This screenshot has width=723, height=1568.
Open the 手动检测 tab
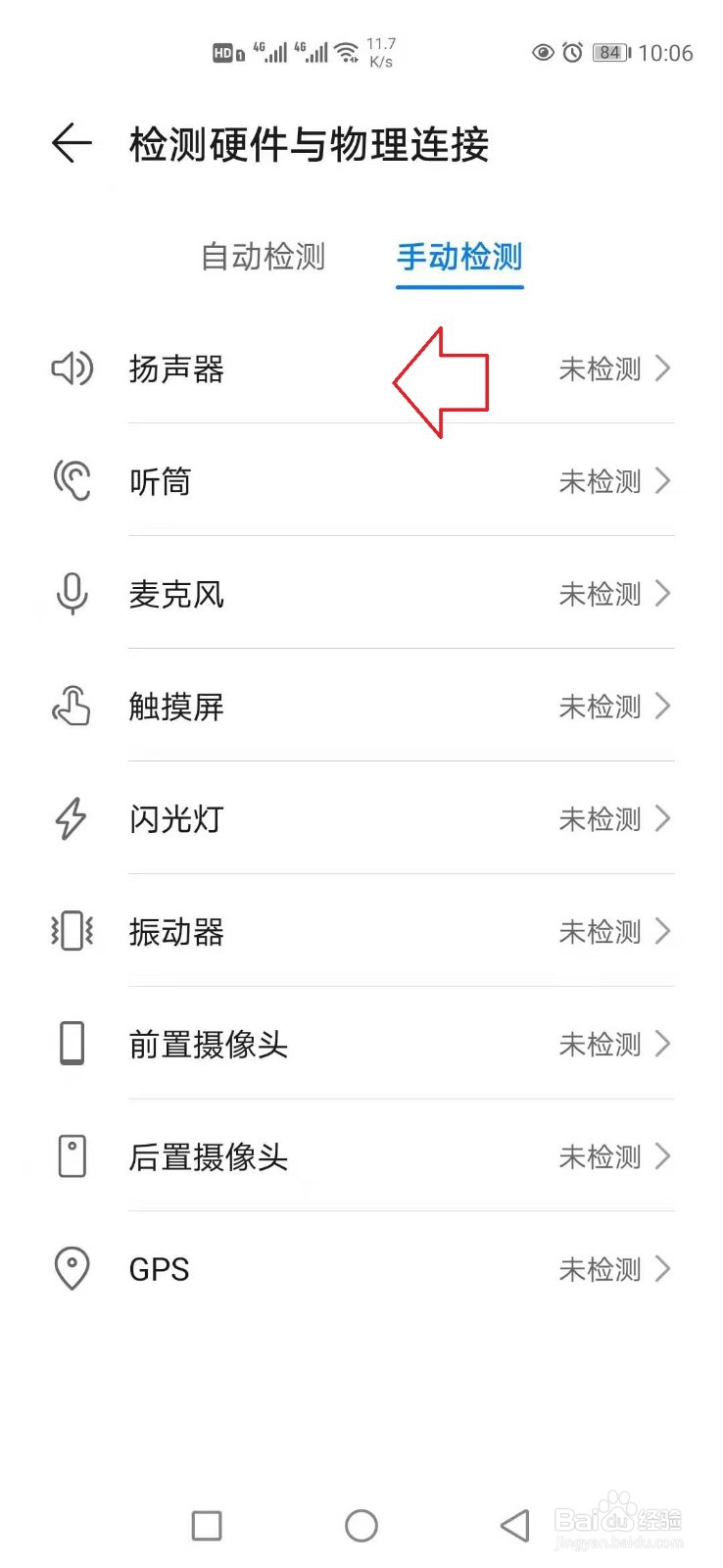pos(458,257)
